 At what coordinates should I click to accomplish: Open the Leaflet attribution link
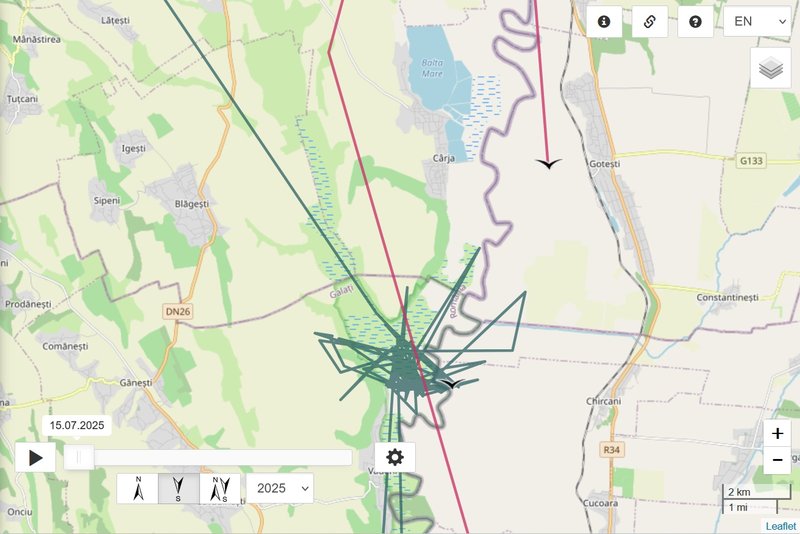pos(781,526)
